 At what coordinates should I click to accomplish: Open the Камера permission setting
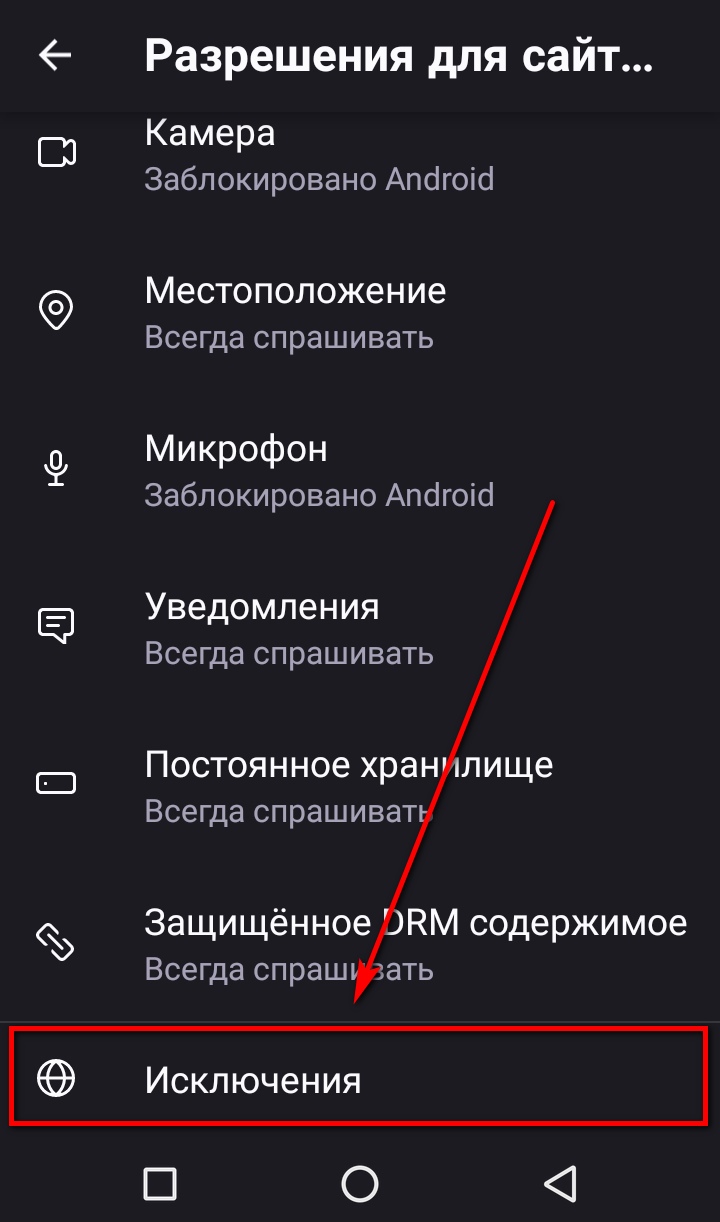360,154
